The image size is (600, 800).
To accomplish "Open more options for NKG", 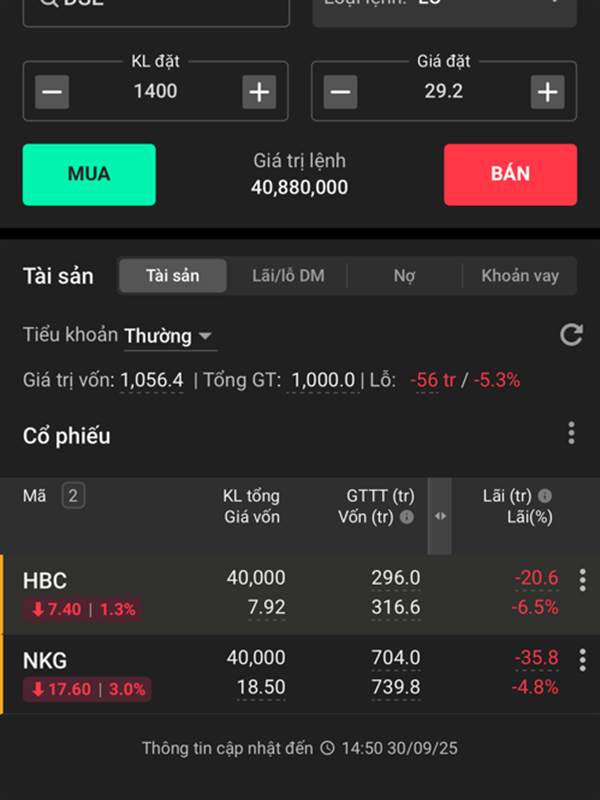I will click(x=582, y=660).
